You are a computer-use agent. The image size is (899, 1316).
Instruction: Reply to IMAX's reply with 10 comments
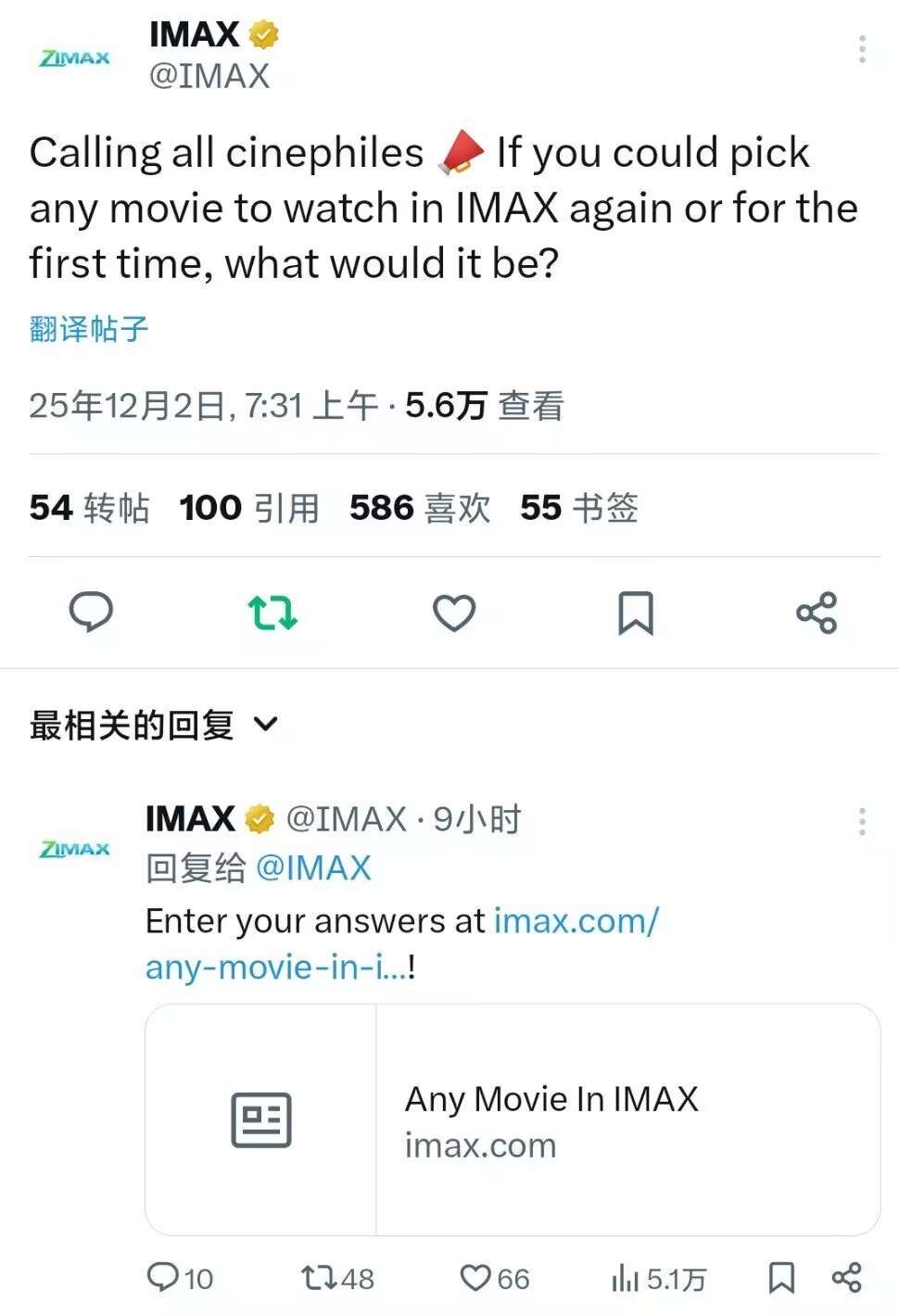click(x=180, y=1279)
